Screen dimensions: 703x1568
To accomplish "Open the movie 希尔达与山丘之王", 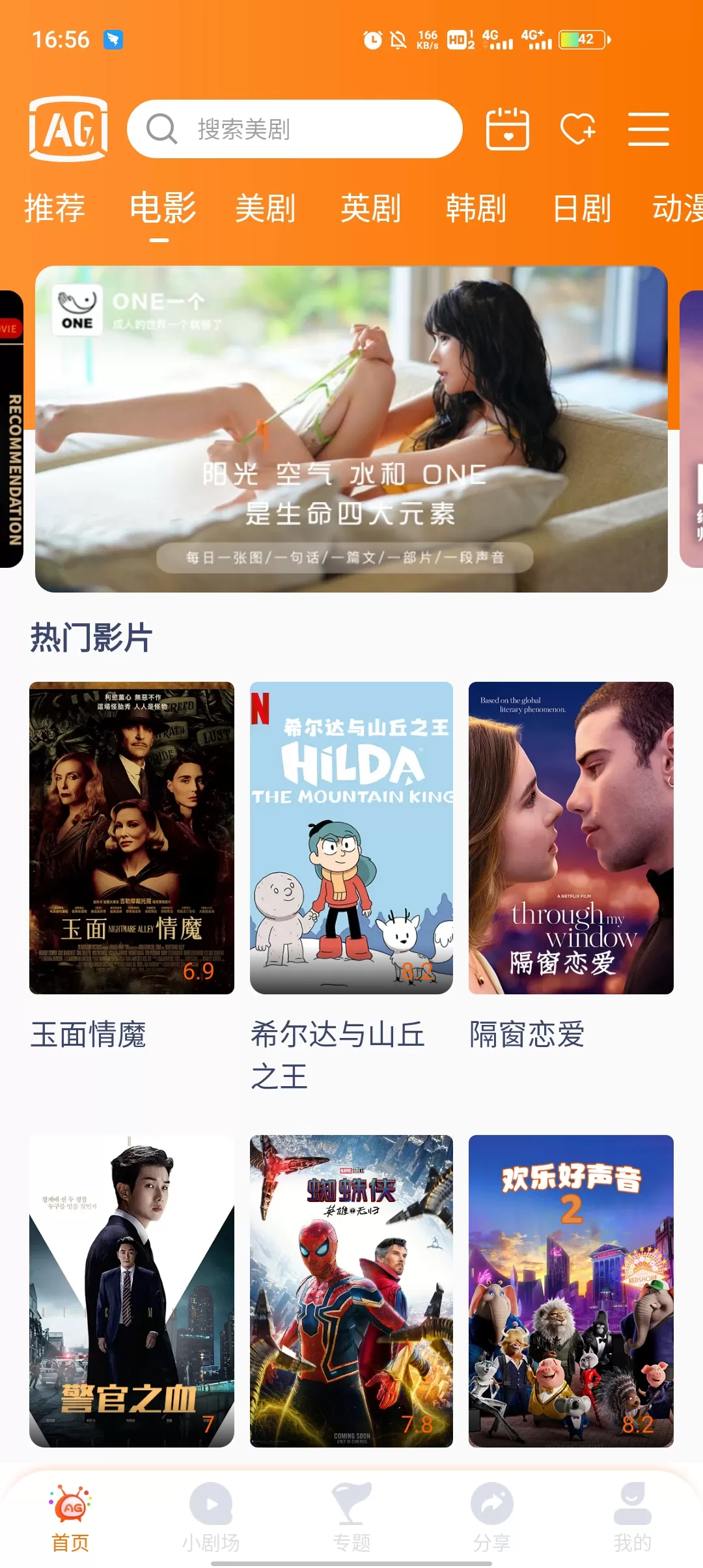I will point(351,837).
